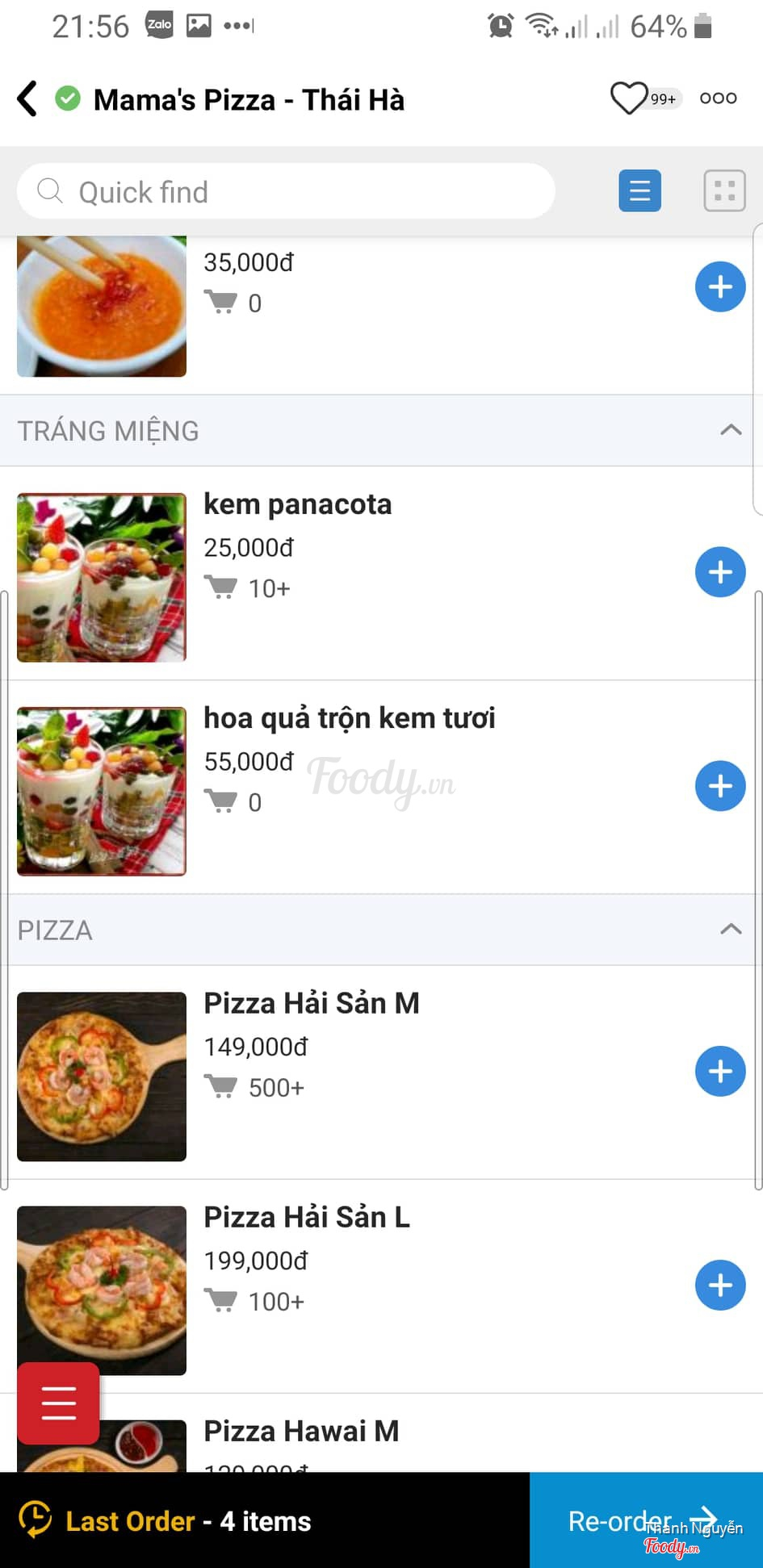Favorite this restaurant with the heart icon
Screen dimensions: 763x1568
click(x=628, y=98)
